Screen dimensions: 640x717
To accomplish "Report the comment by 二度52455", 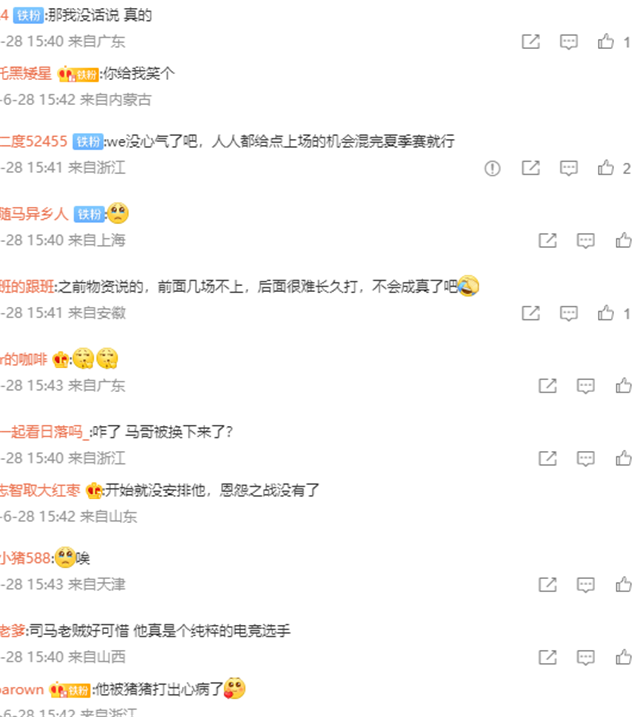I will (492, 168).
